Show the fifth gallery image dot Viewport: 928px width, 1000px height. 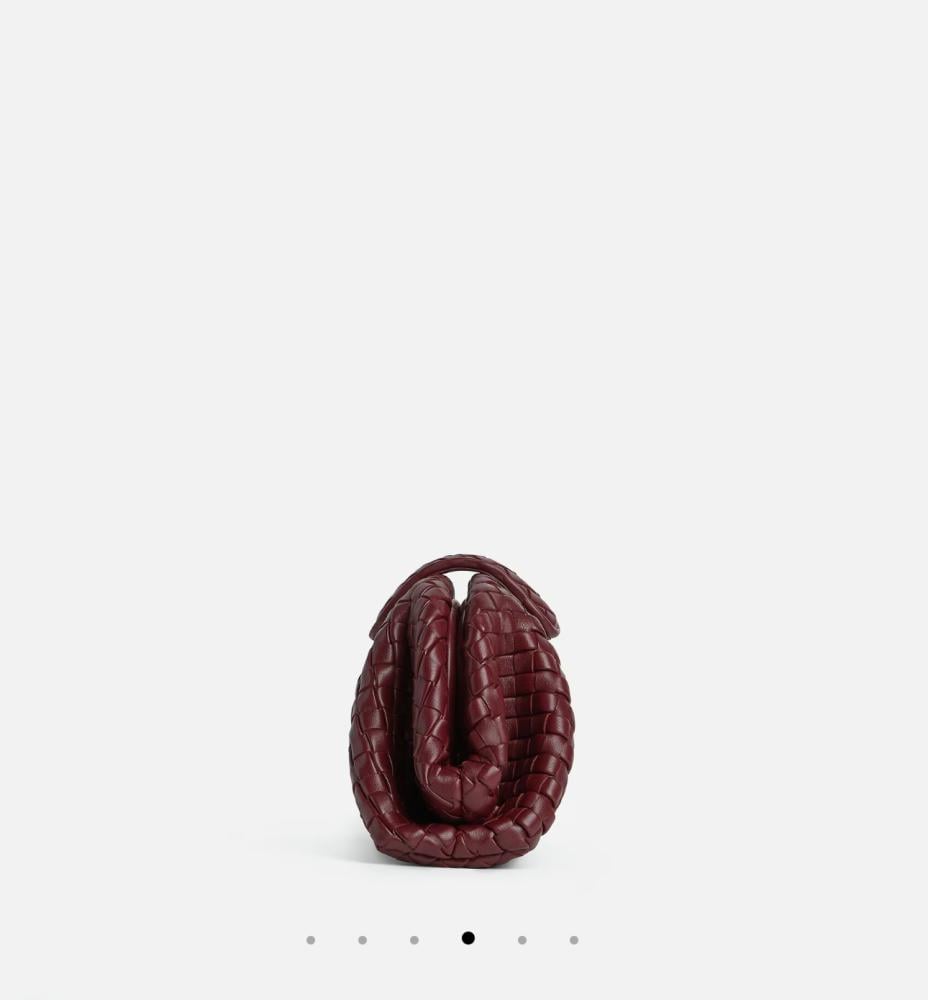[522, 940]
